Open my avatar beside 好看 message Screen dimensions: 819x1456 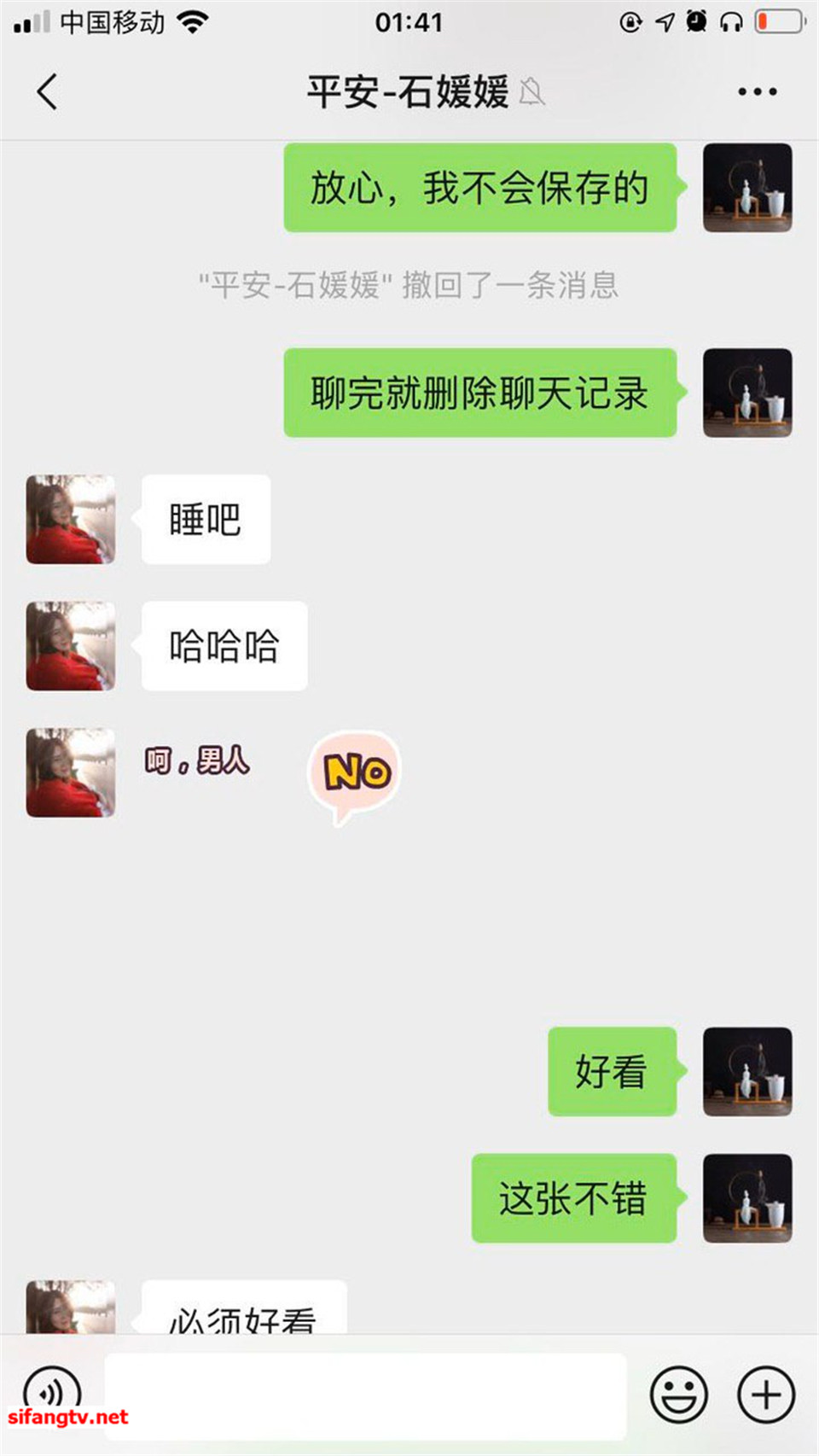[x=747, y=1072]
